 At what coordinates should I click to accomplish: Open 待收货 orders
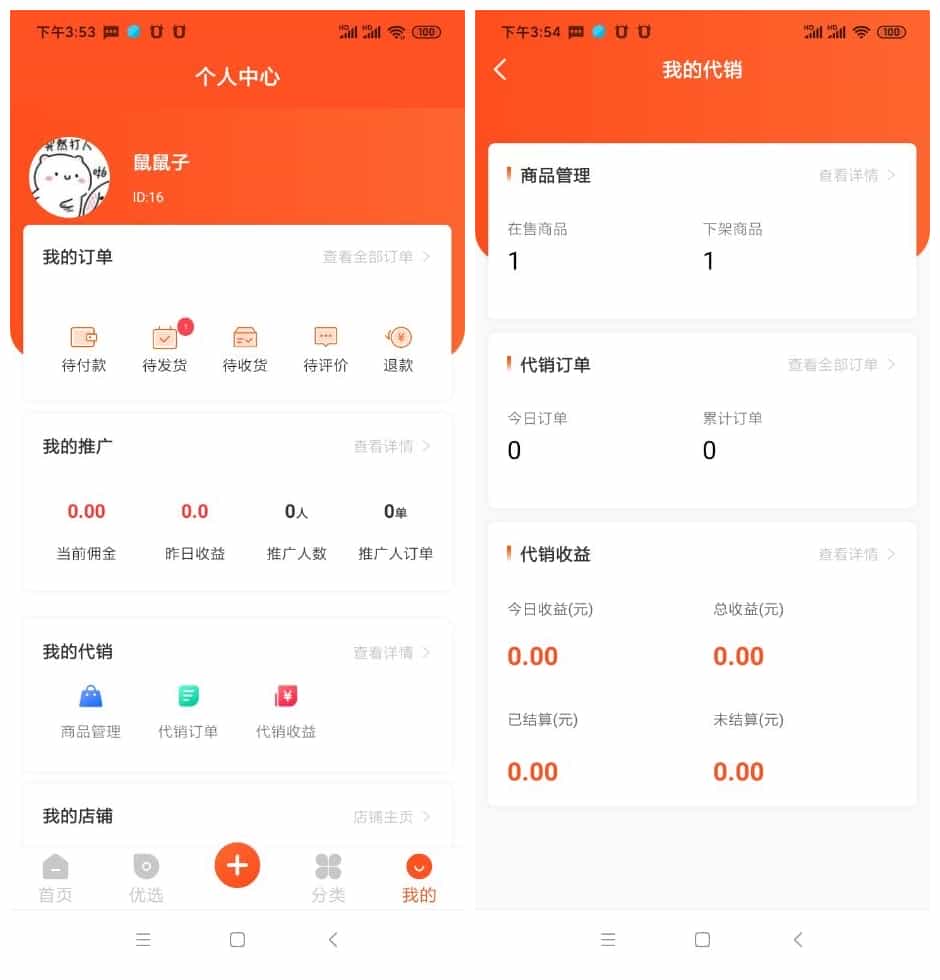click(245, 348)
